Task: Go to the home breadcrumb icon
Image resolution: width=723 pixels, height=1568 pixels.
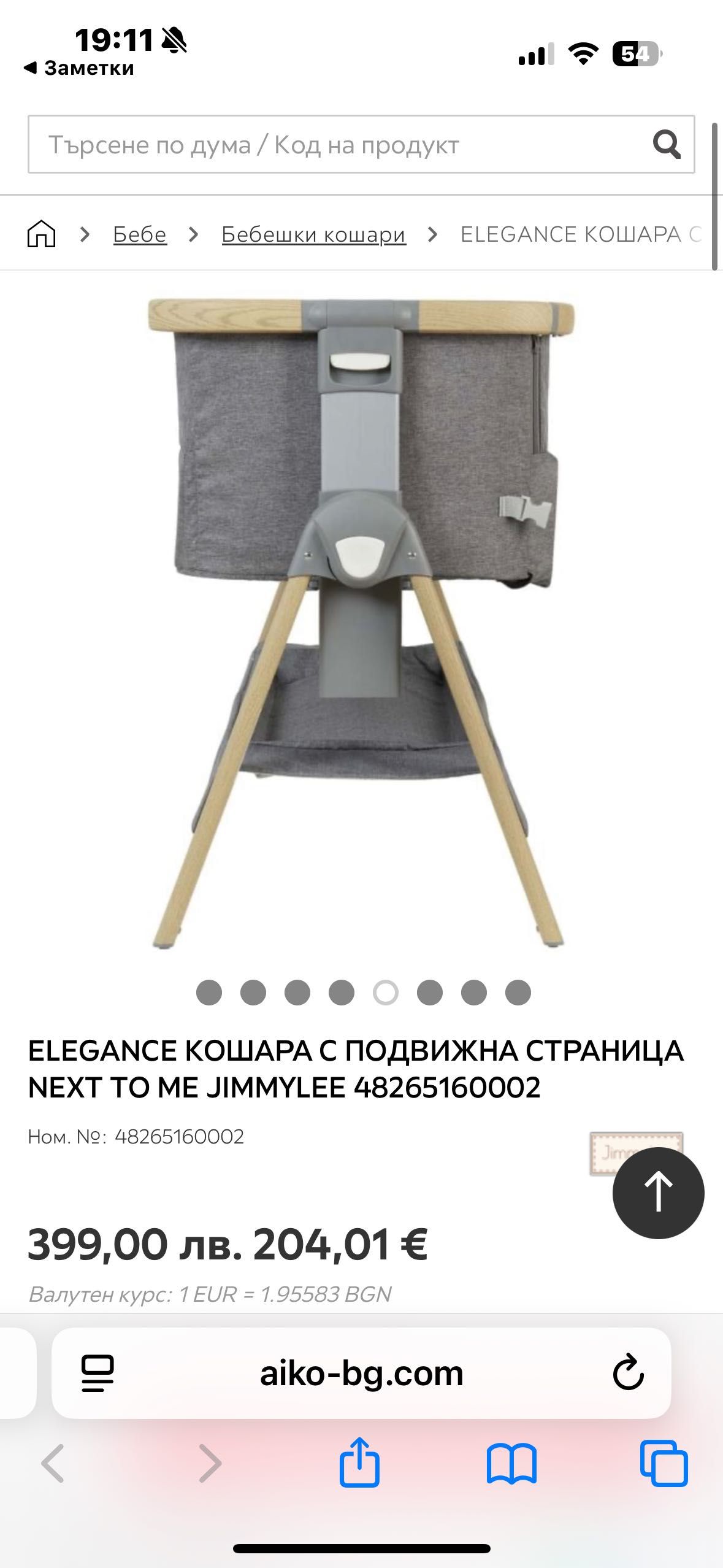Action: pyautogui.click(x=41, y=234)
